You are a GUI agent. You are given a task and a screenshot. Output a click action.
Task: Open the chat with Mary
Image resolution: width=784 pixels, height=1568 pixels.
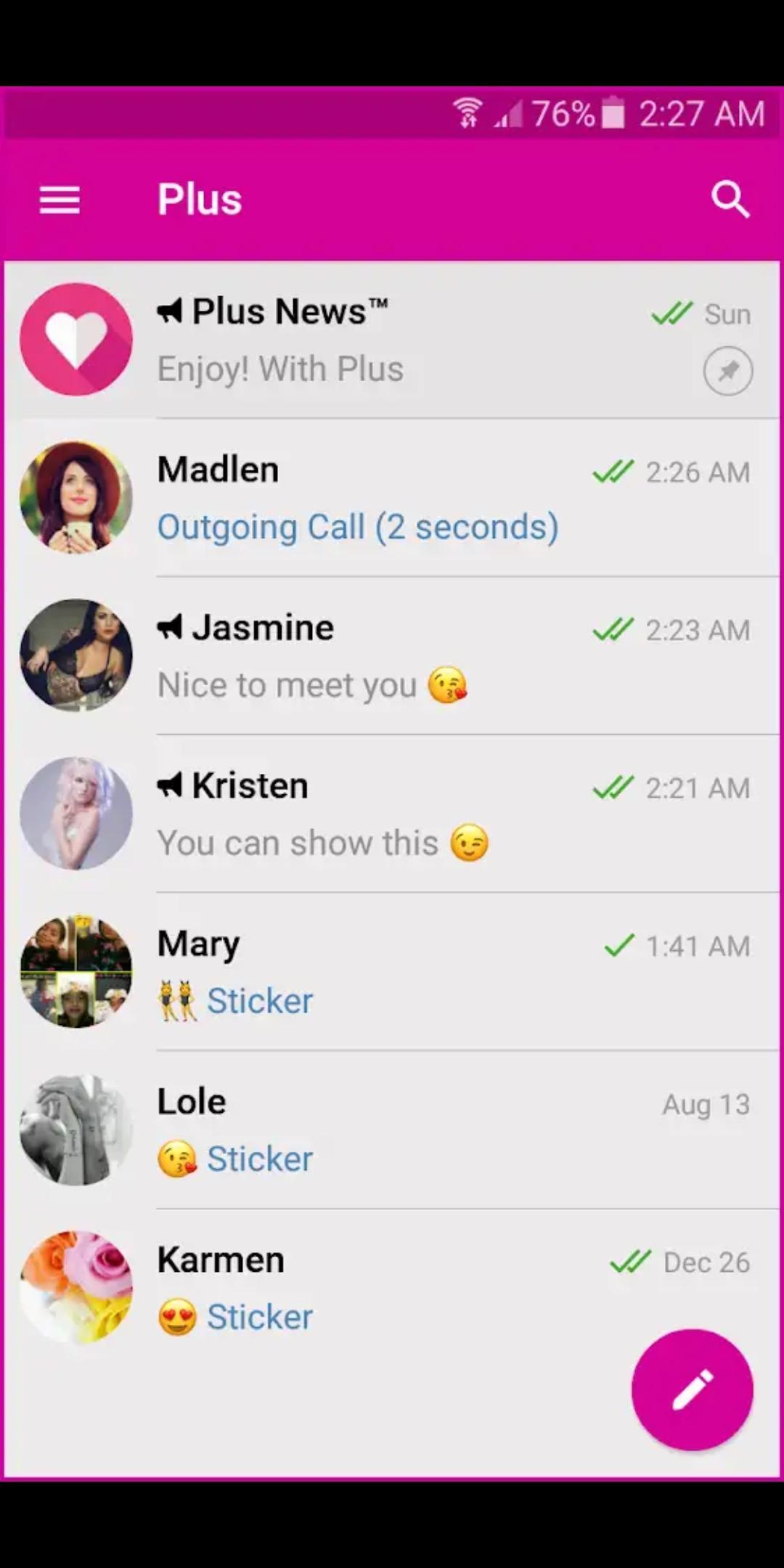coord(392,971)
